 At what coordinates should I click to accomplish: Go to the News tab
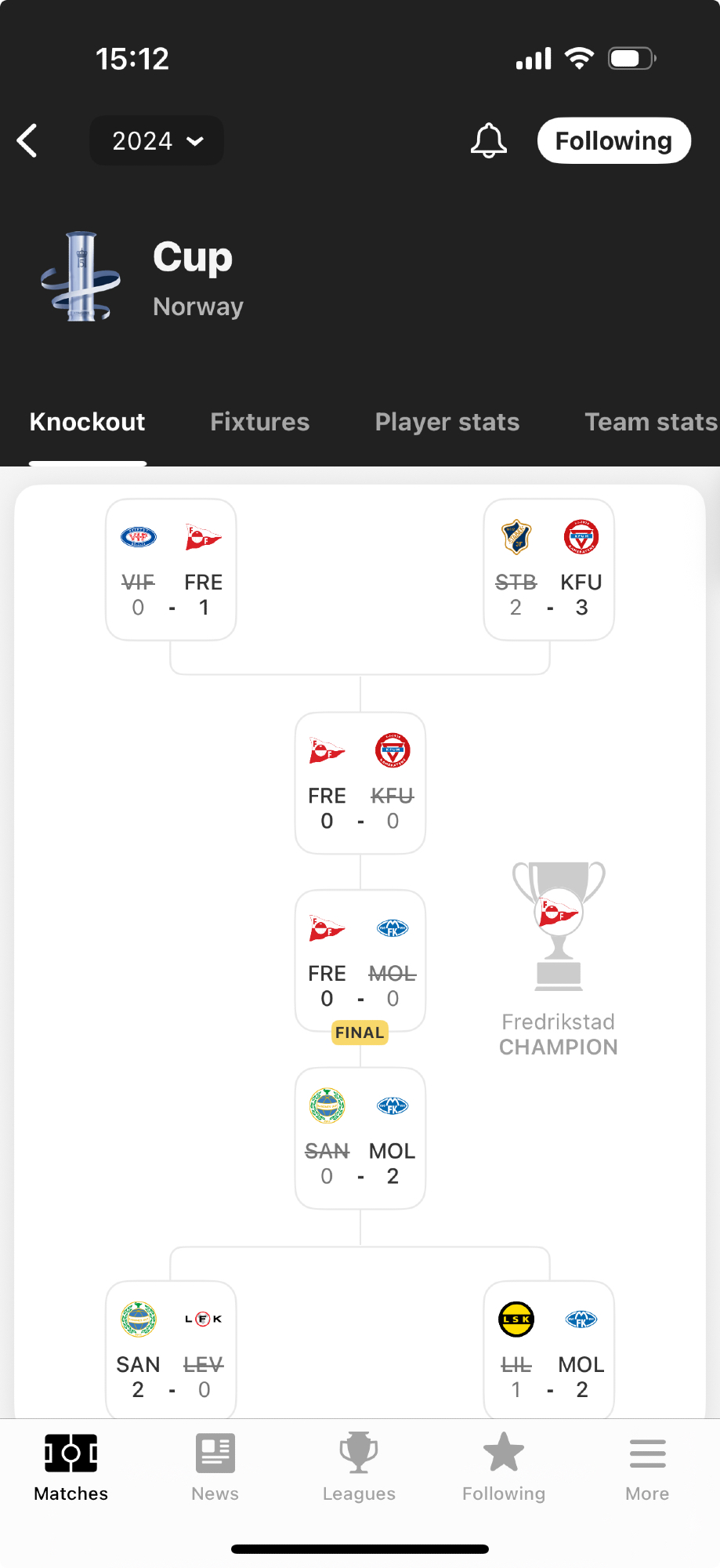point(215,1467)
